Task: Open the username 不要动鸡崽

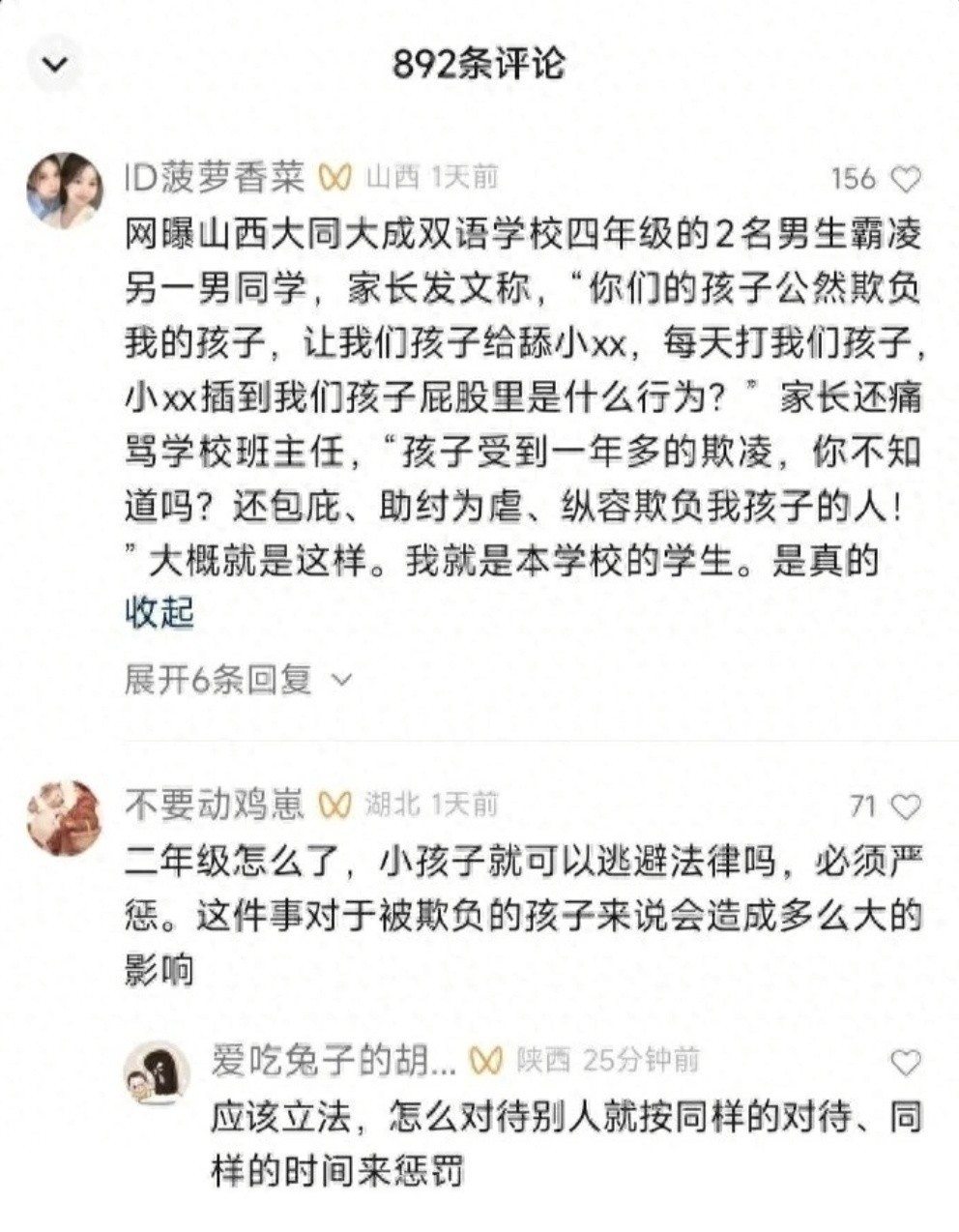Action: tap(215, 806)
